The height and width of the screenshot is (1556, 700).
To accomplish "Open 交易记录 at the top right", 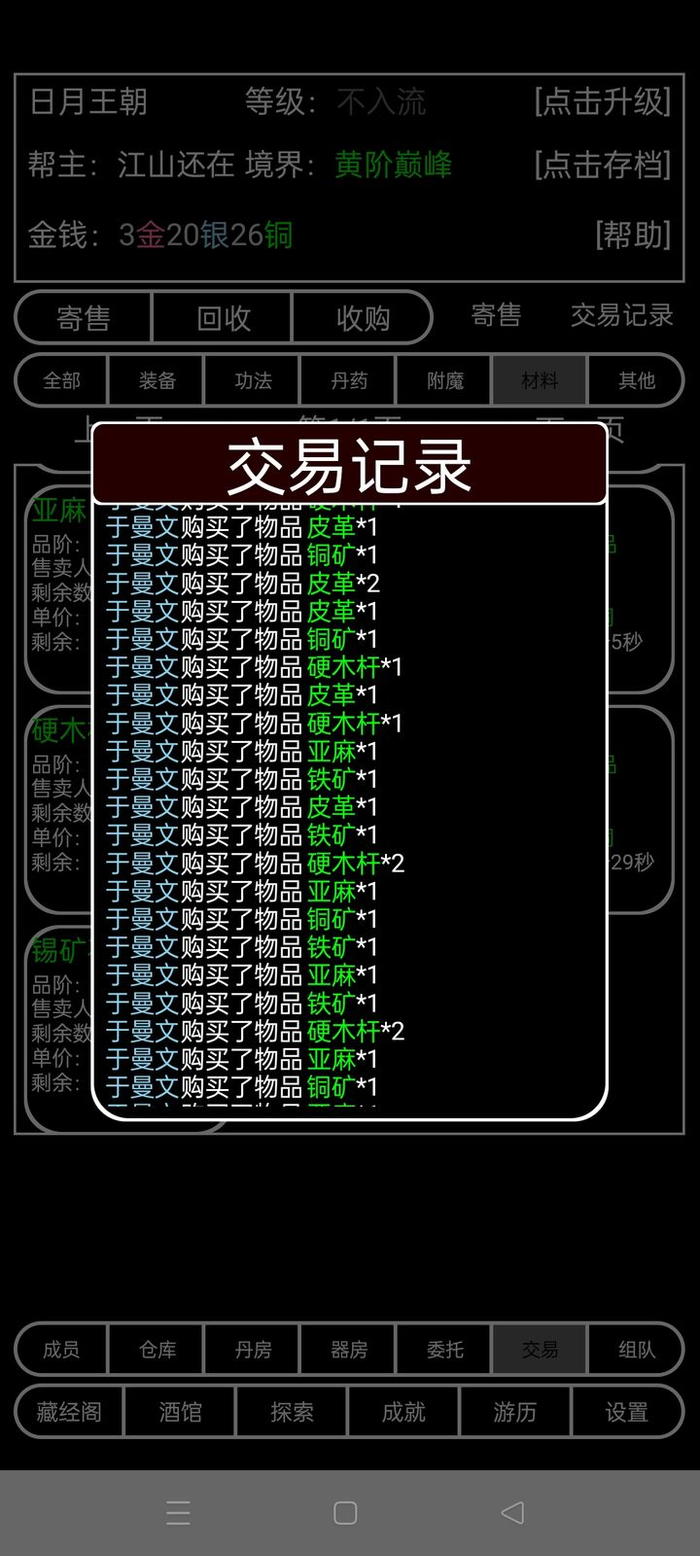I will click(x=622, y=315).
